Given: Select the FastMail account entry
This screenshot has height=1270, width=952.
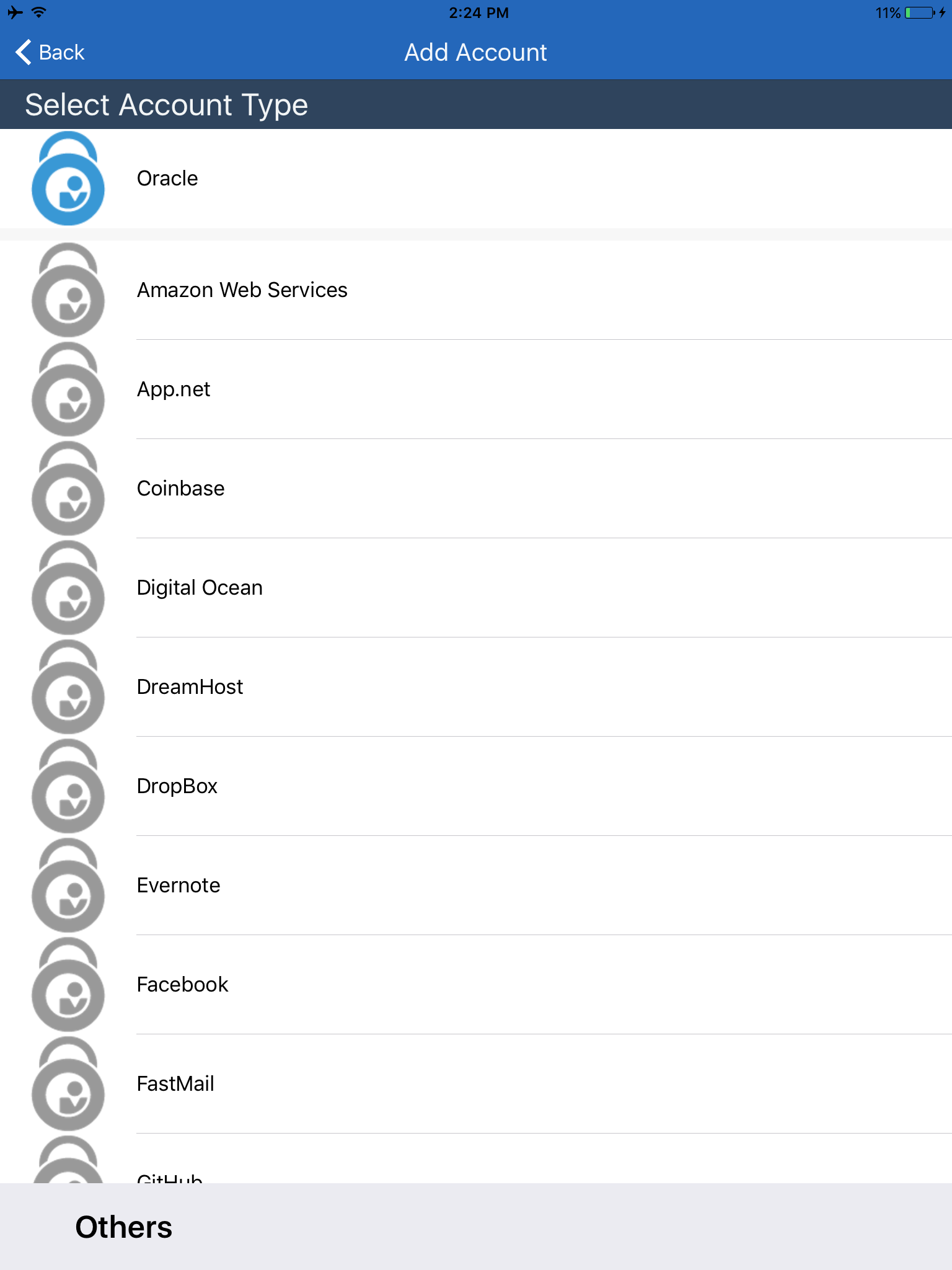Looking at the screenshot, I should point(372,1083).
